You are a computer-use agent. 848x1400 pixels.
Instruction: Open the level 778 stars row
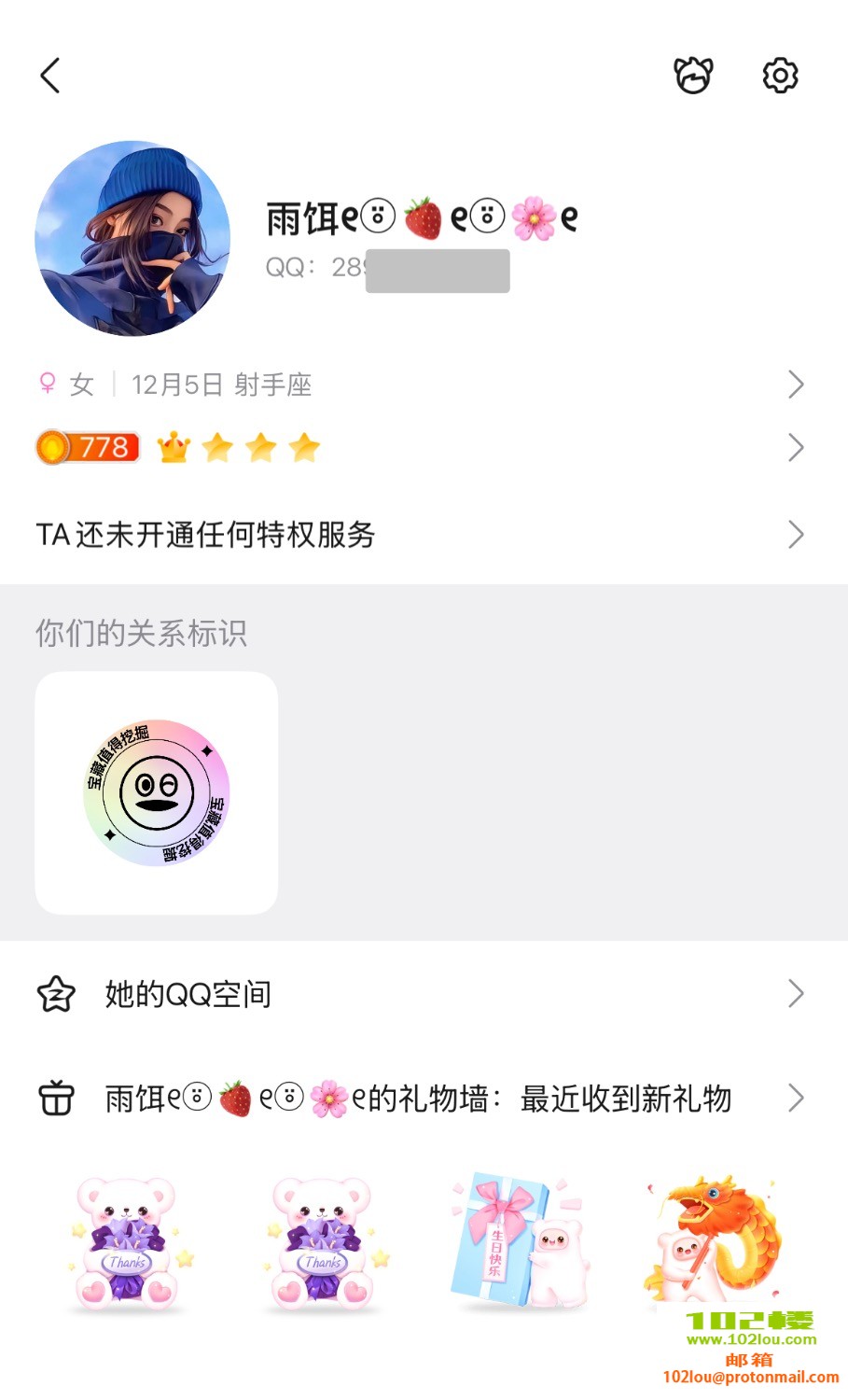[420, 448]
